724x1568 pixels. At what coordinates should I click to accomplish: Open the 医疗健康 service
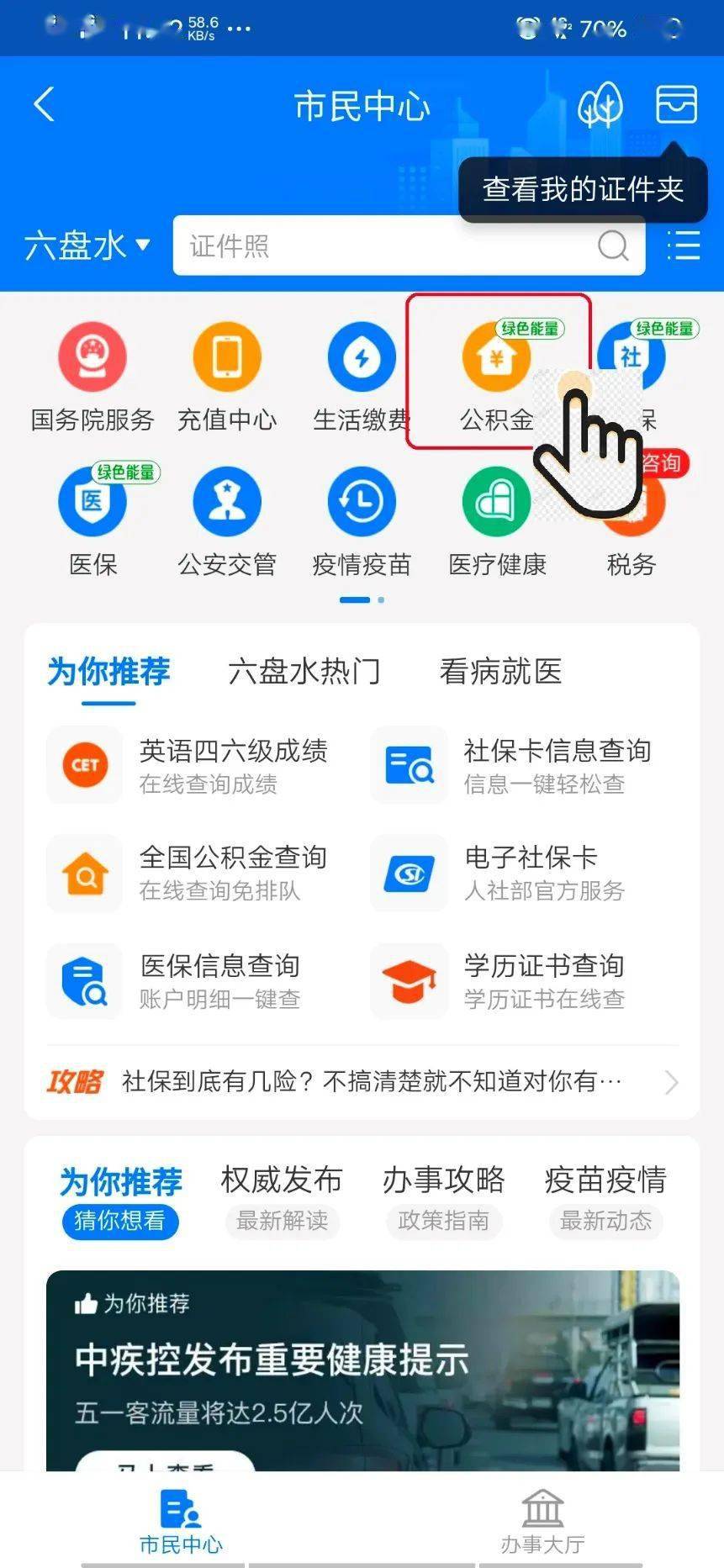click(x=495, y=500)
